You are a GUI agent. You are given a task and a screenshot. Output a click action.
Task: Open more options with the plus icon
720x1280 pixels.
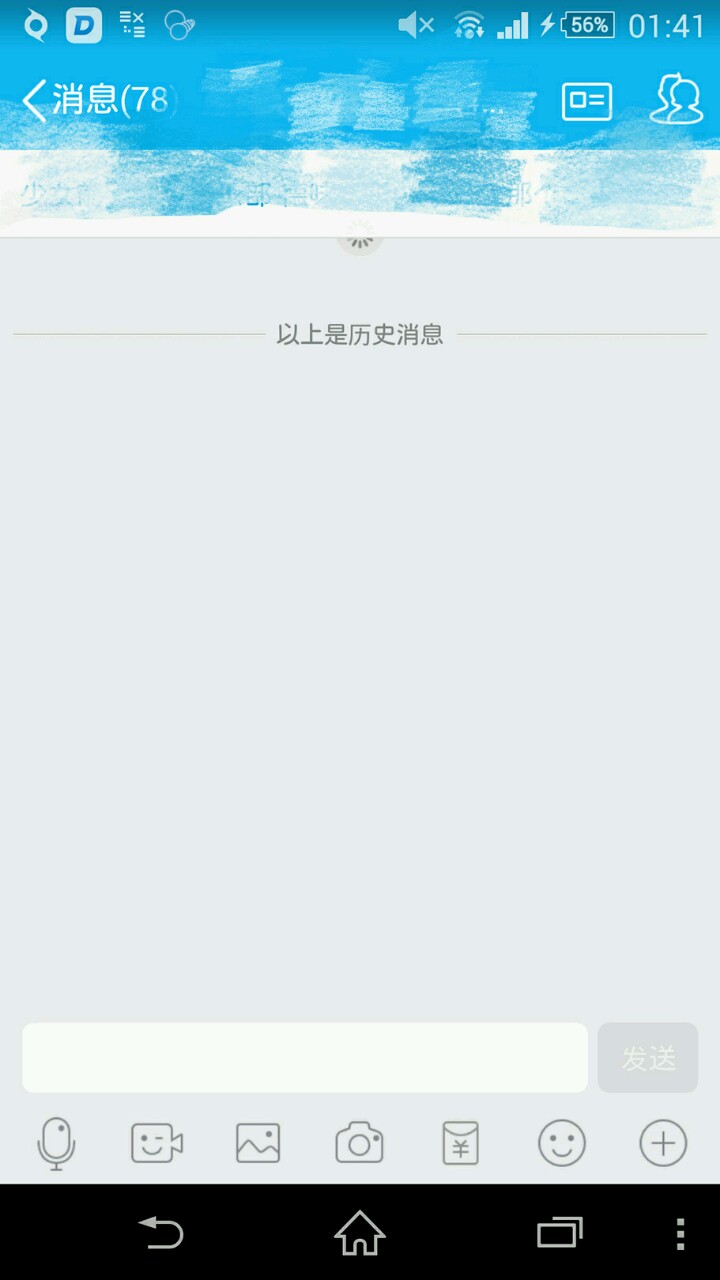(x=663, y=1143)
